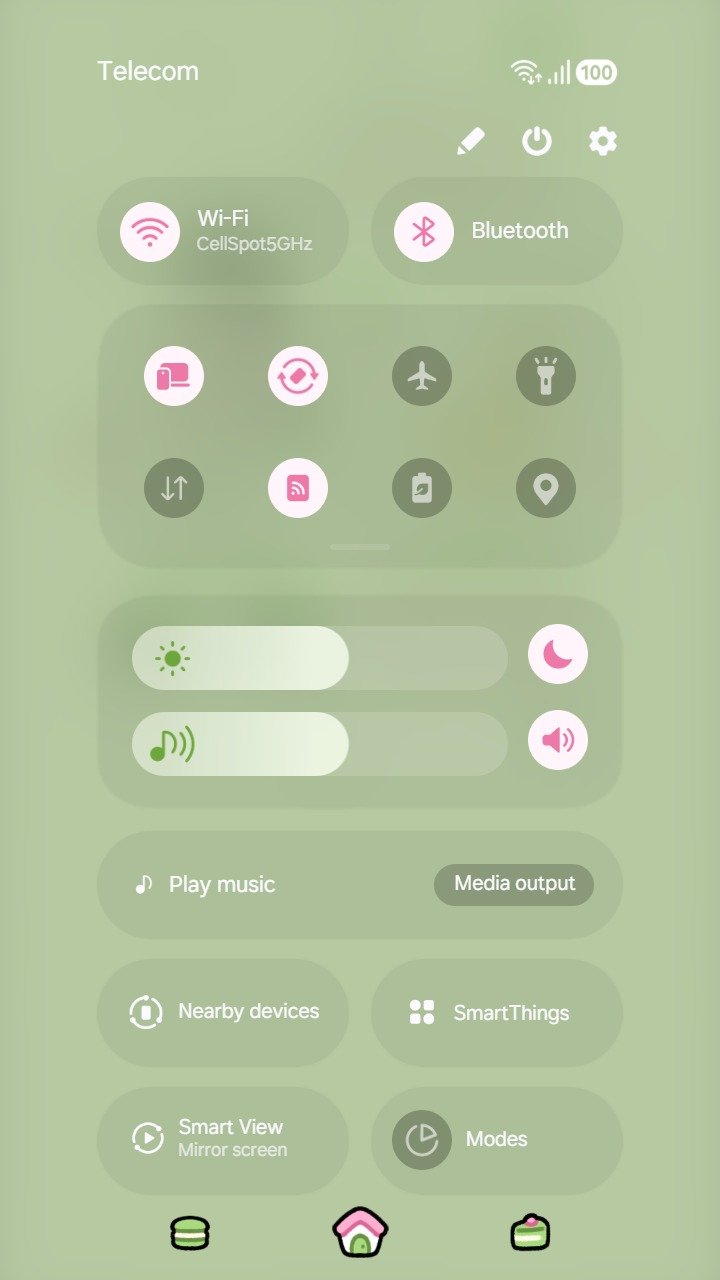Enable airplane mode
Image resolution: width=720 pixels, height=1280 pixels.
pyautogui.click(x=422, y=376)
